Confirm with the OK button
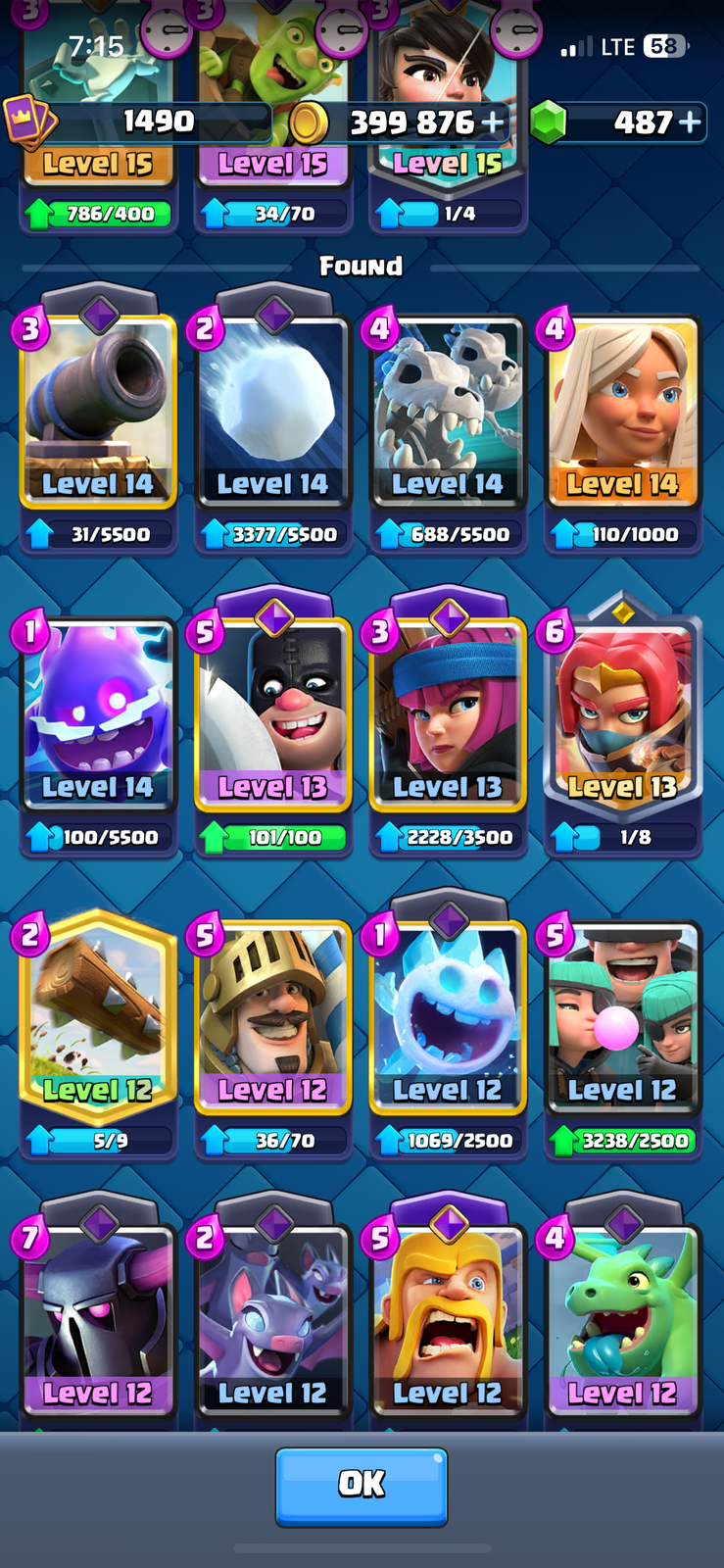Viewport: 724px width, 1568px height. 362,1486
